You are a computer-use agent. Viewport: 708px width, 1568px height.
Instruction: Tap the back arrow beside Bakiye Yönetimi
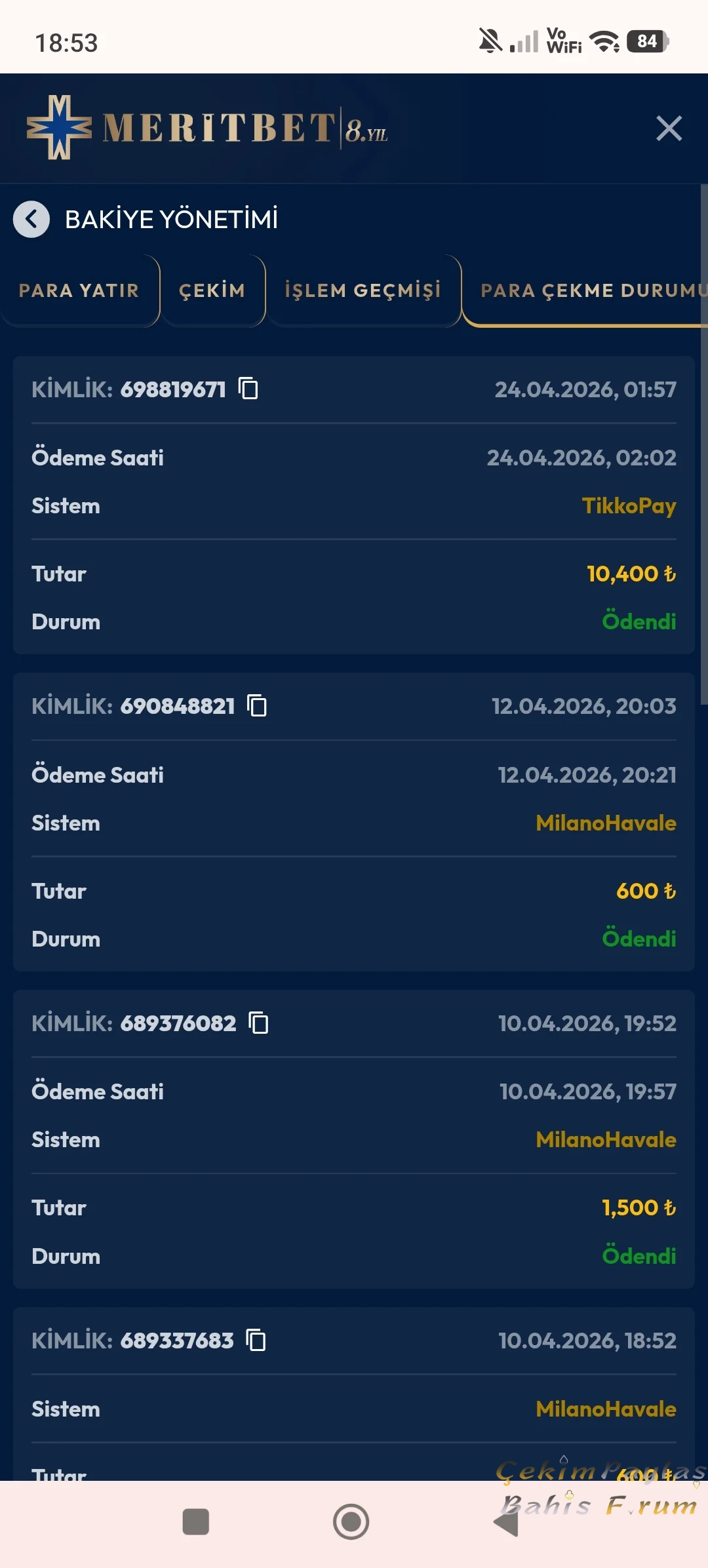pyautogui.click(x=30, y=220)
